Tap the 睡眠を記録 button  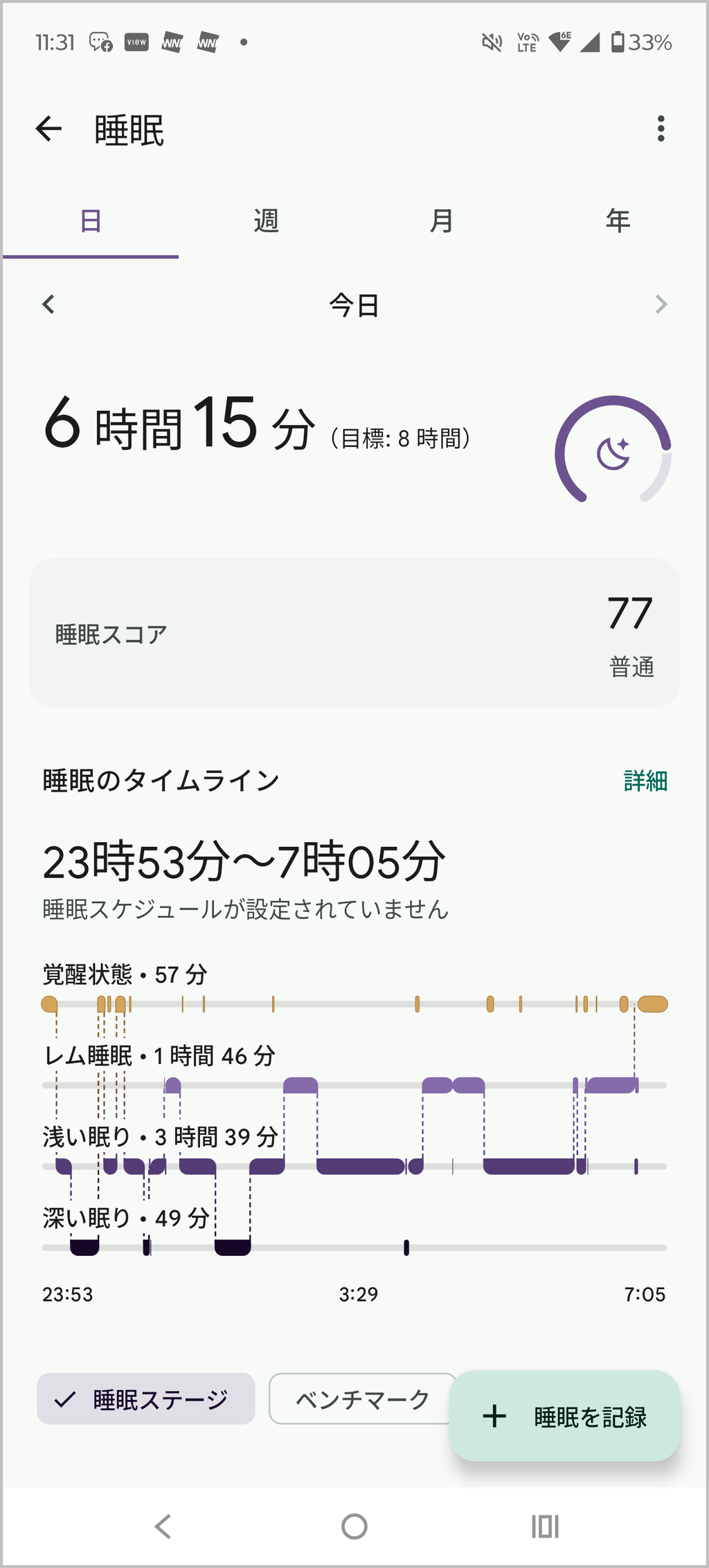coord(564,1416)
